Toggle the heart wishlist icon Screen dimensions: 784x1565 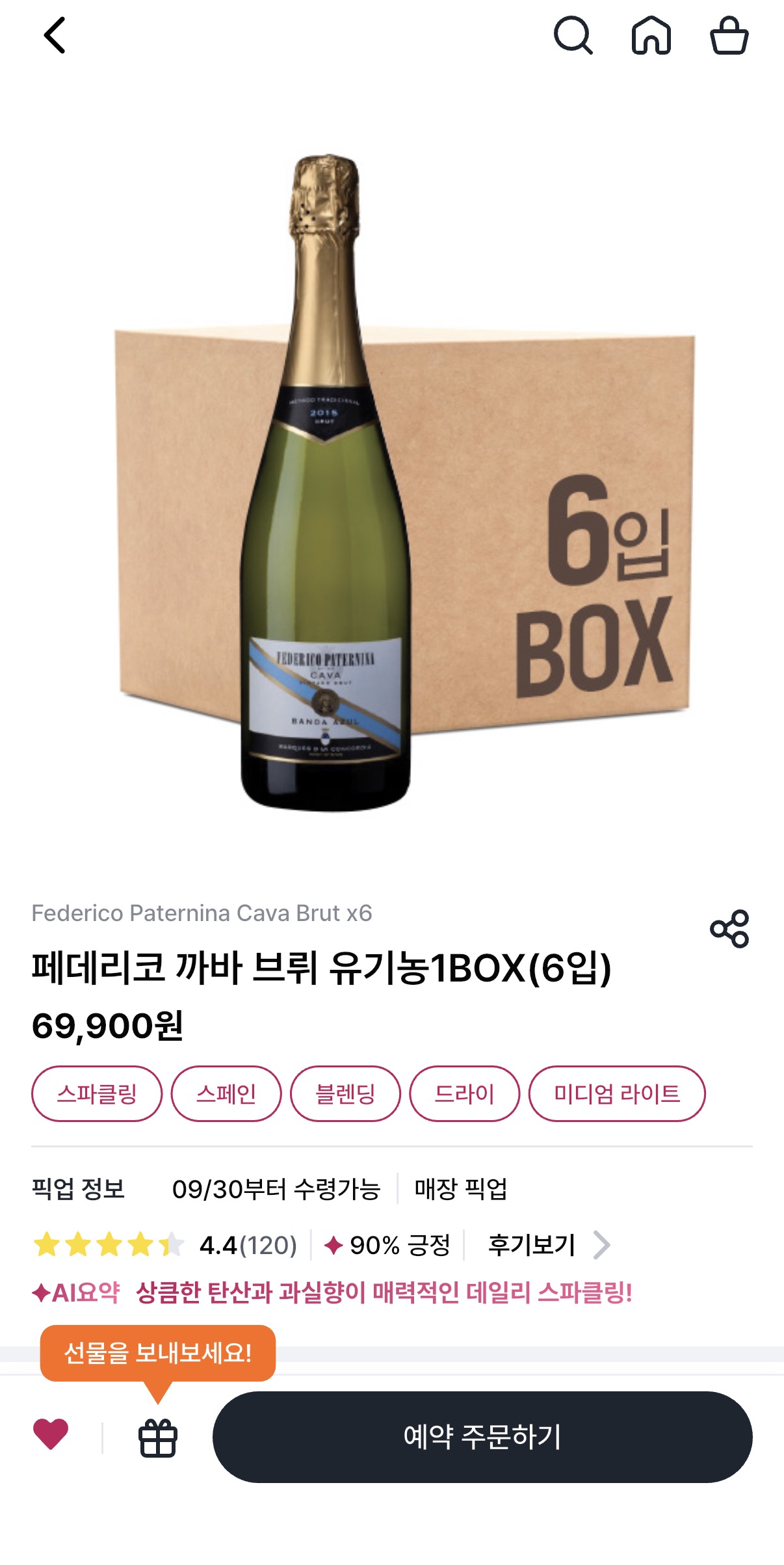[51, 1434]
